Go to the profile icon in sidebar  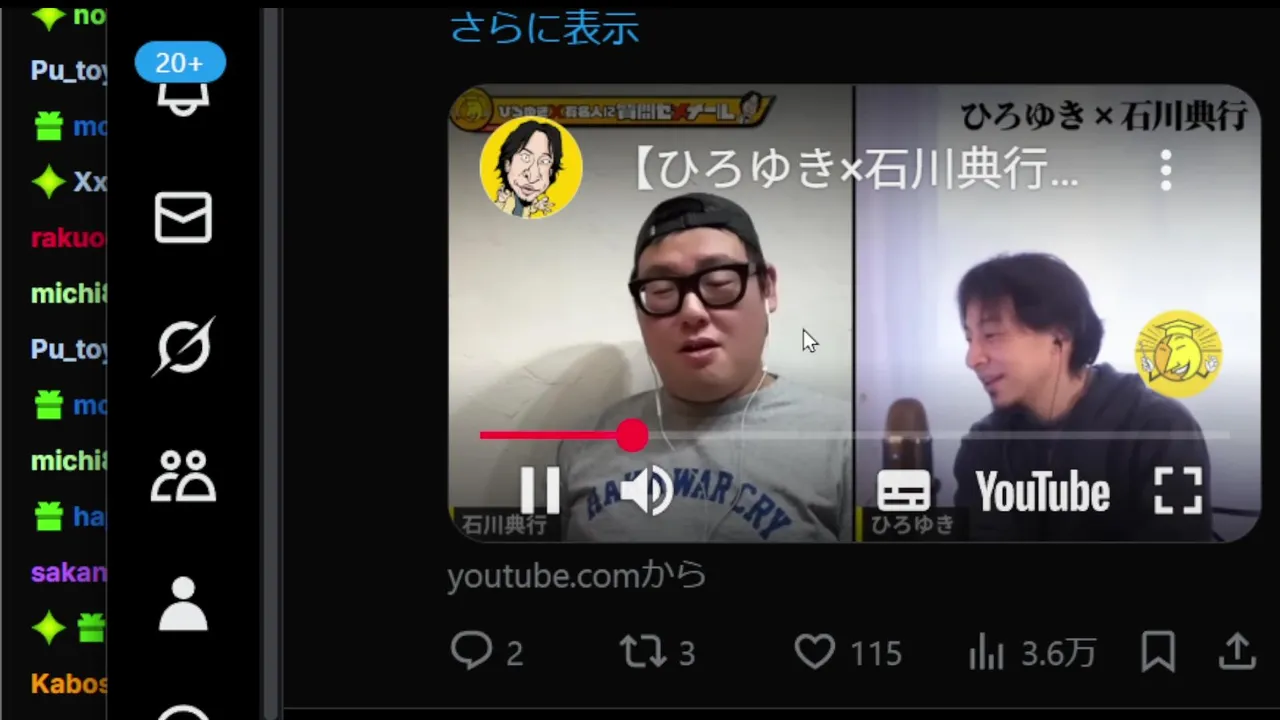click(x=183, y=604)
